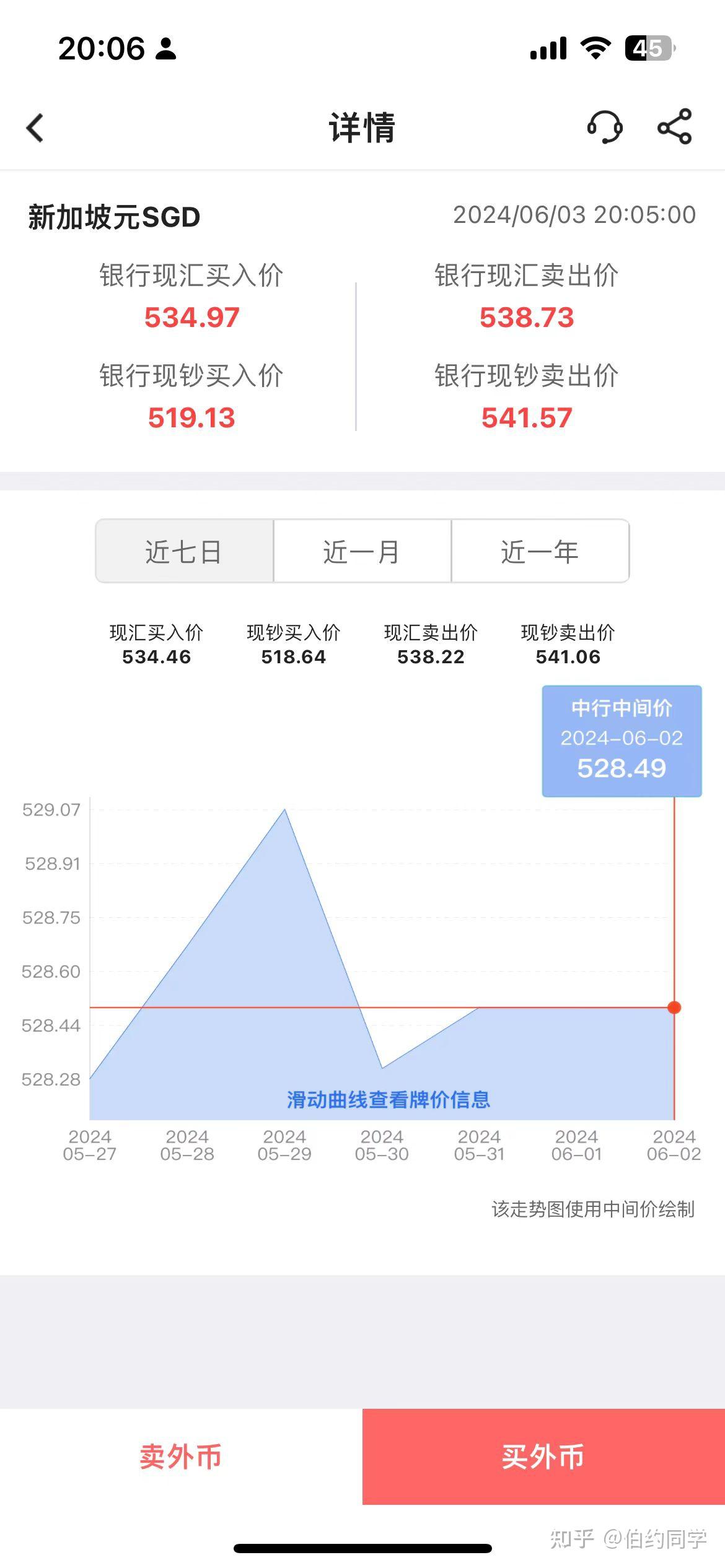Open customer service via the headset icon
The image size is (725, 1568).
[x=606, y=127]
